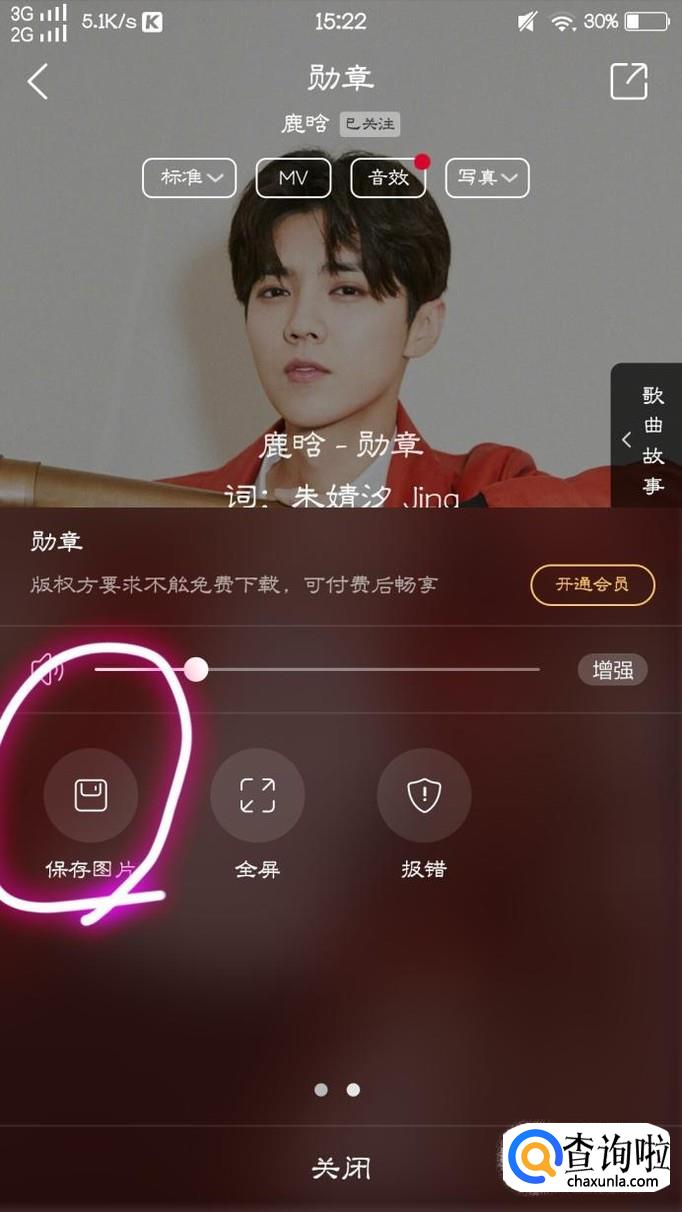Open the 标准 quality dropdown
This screenshot has height=1212, width=682.
(189, 178)
